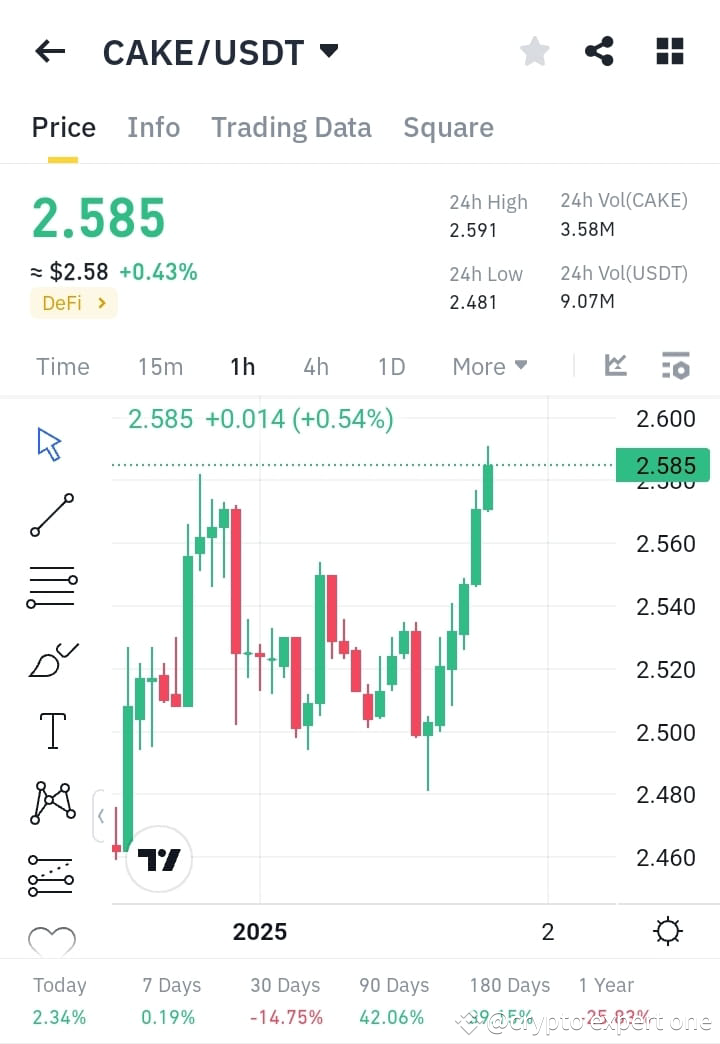This screenshot has height=1044, width=720.
Task: Select the brush drawing tool
Action: pos(51,658)
